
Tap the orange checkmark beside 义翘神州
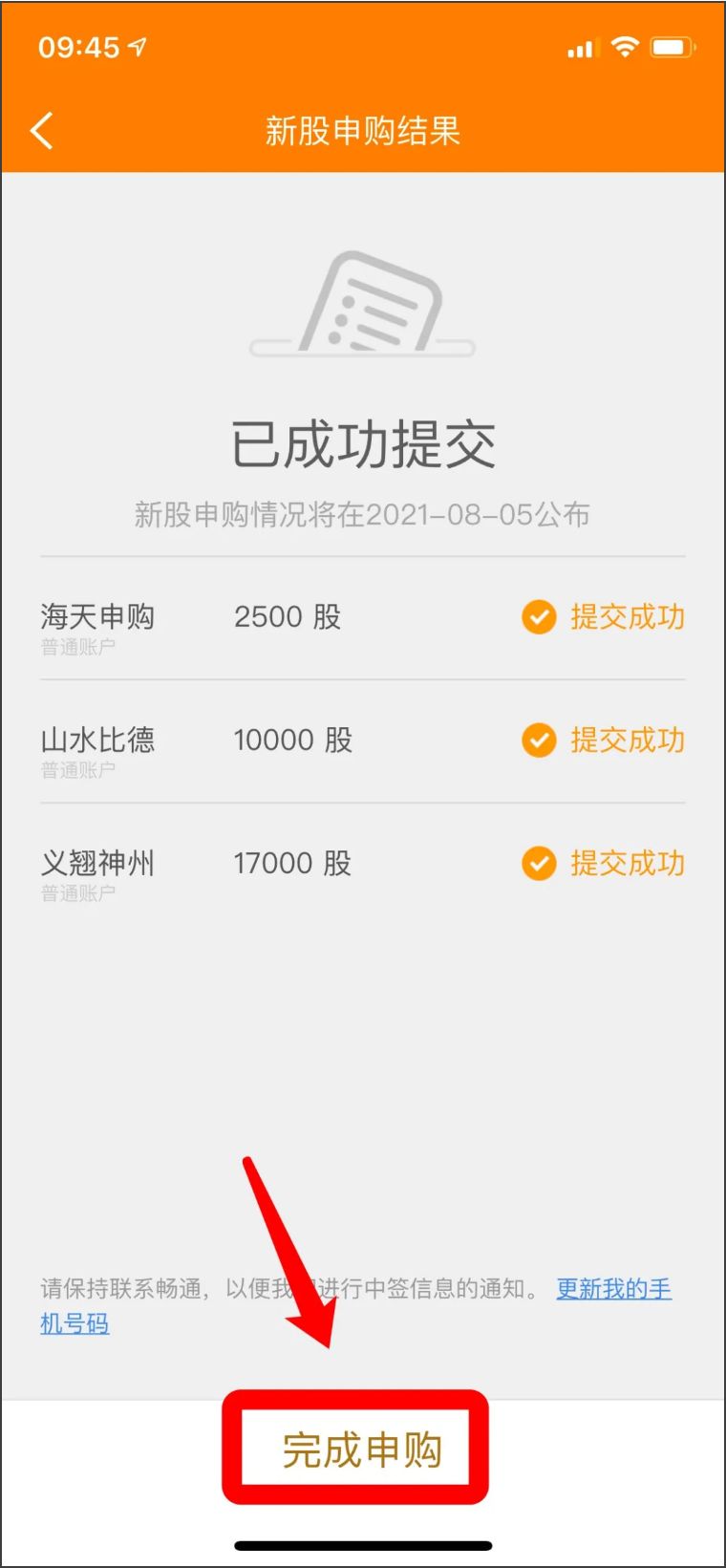pyautogui.click(x=539, y=864)
